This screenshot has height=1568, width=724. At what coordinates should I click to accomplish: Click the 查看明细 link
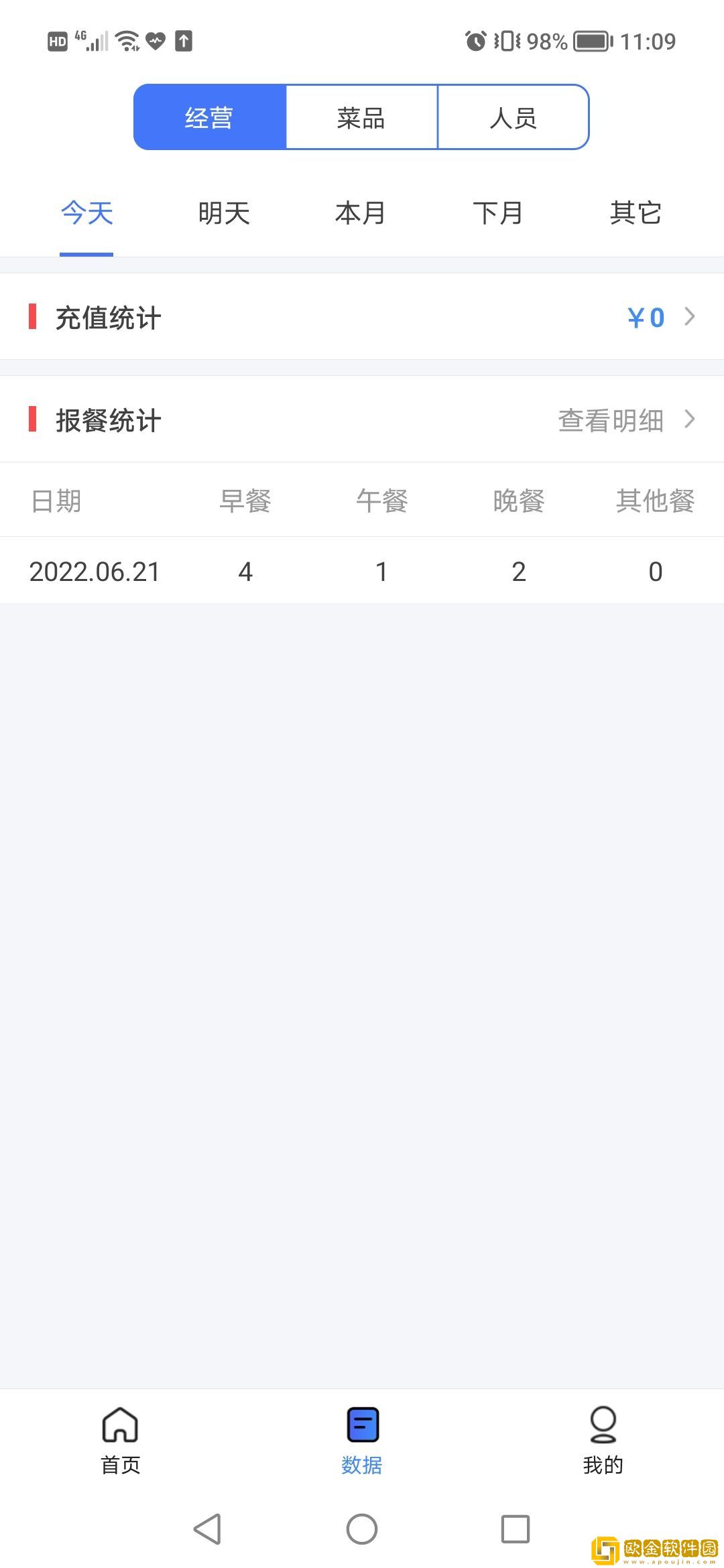click(x=611, y=420)
